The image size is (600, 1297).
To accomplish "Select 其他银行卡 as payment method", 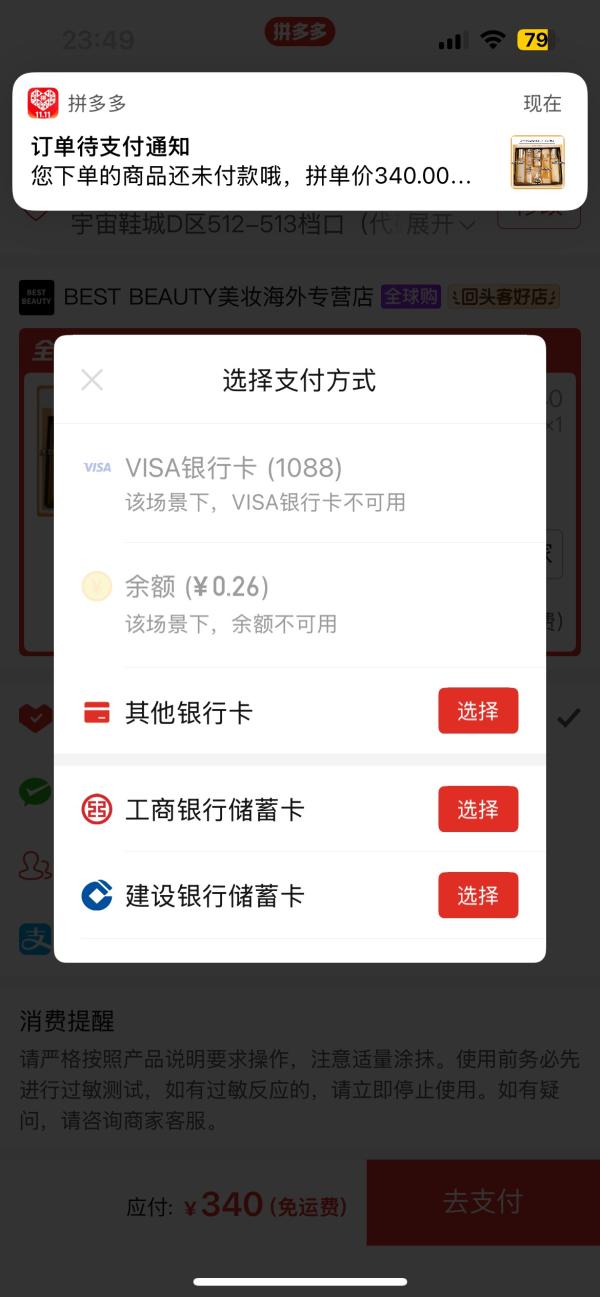I will (x=477, y=711).
